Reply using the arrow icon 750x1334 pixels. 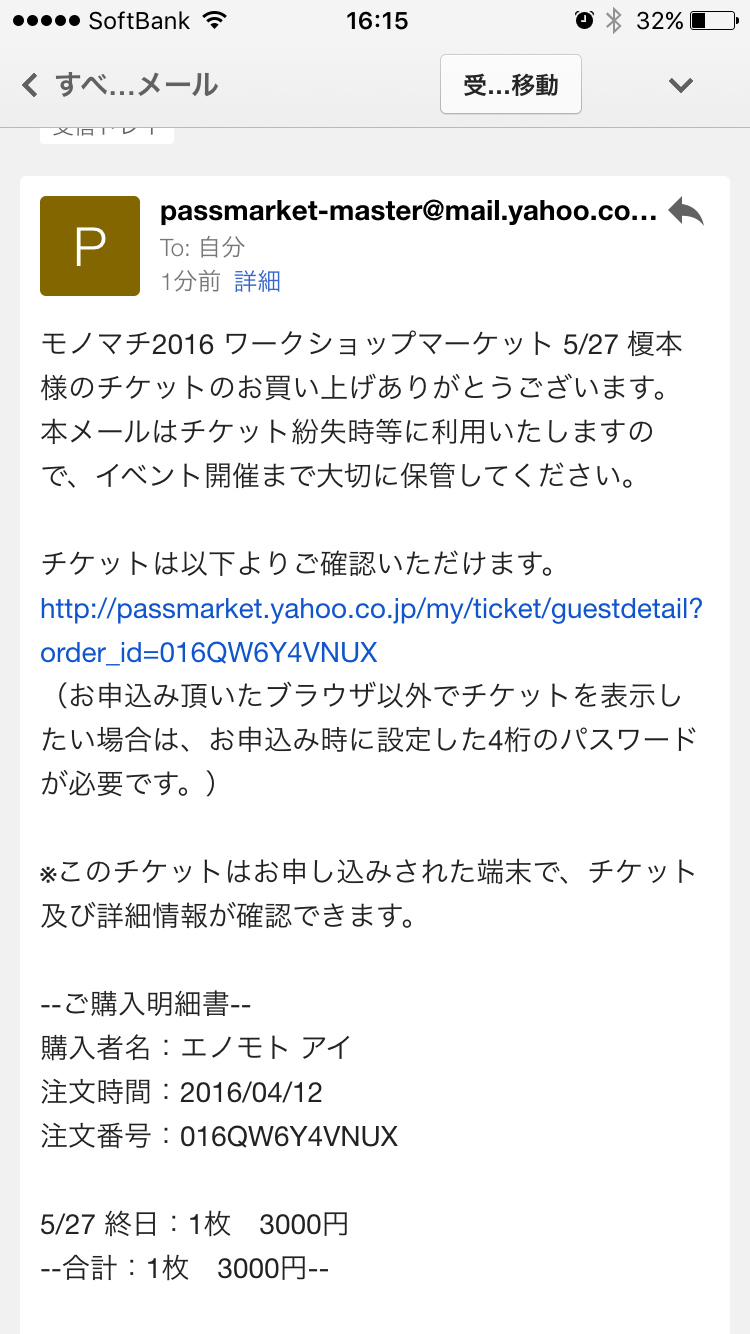pos(686,211)
